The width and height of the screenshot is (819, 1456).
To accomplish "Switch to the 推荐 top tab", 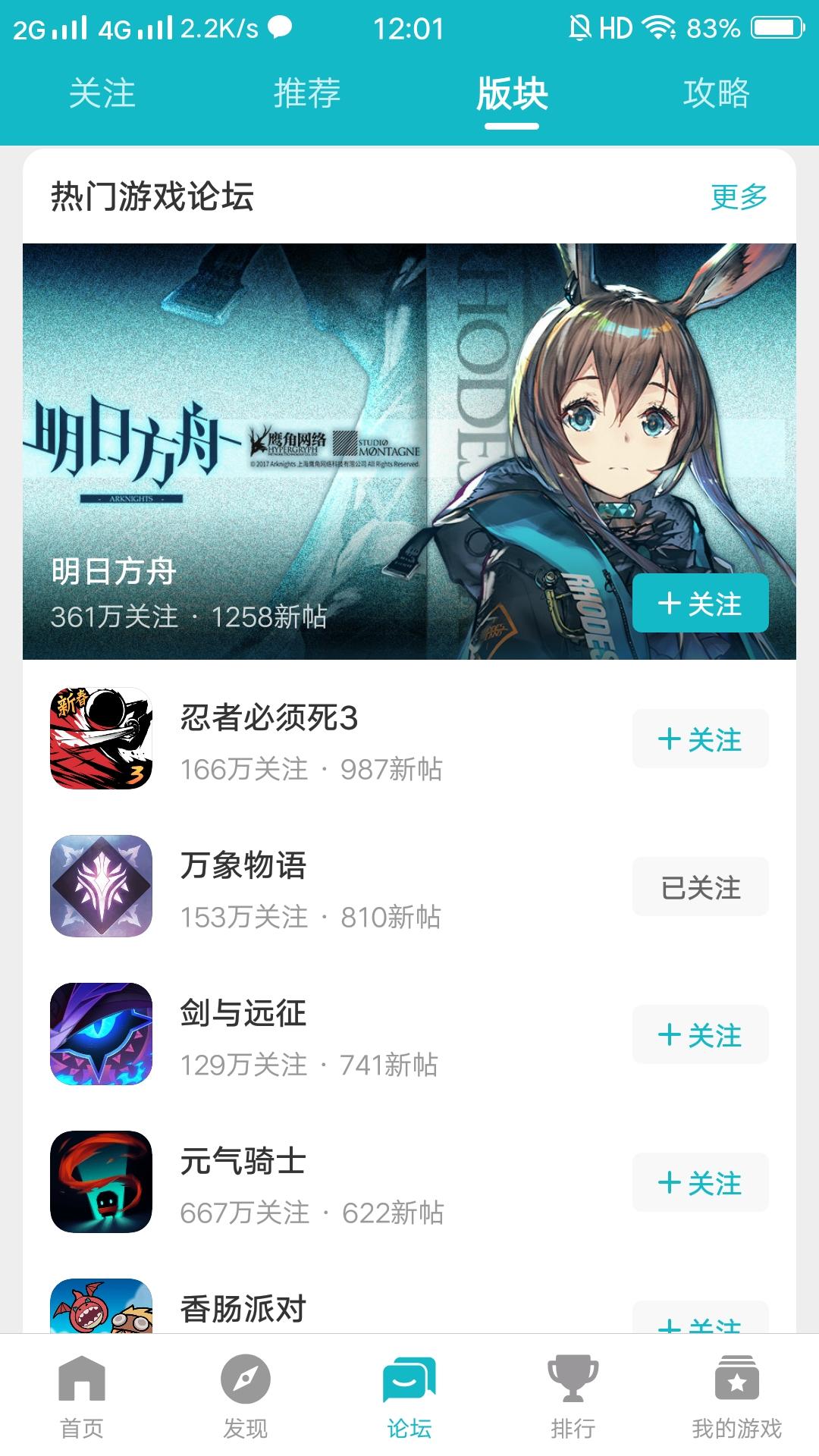I will tap(307, 93).
